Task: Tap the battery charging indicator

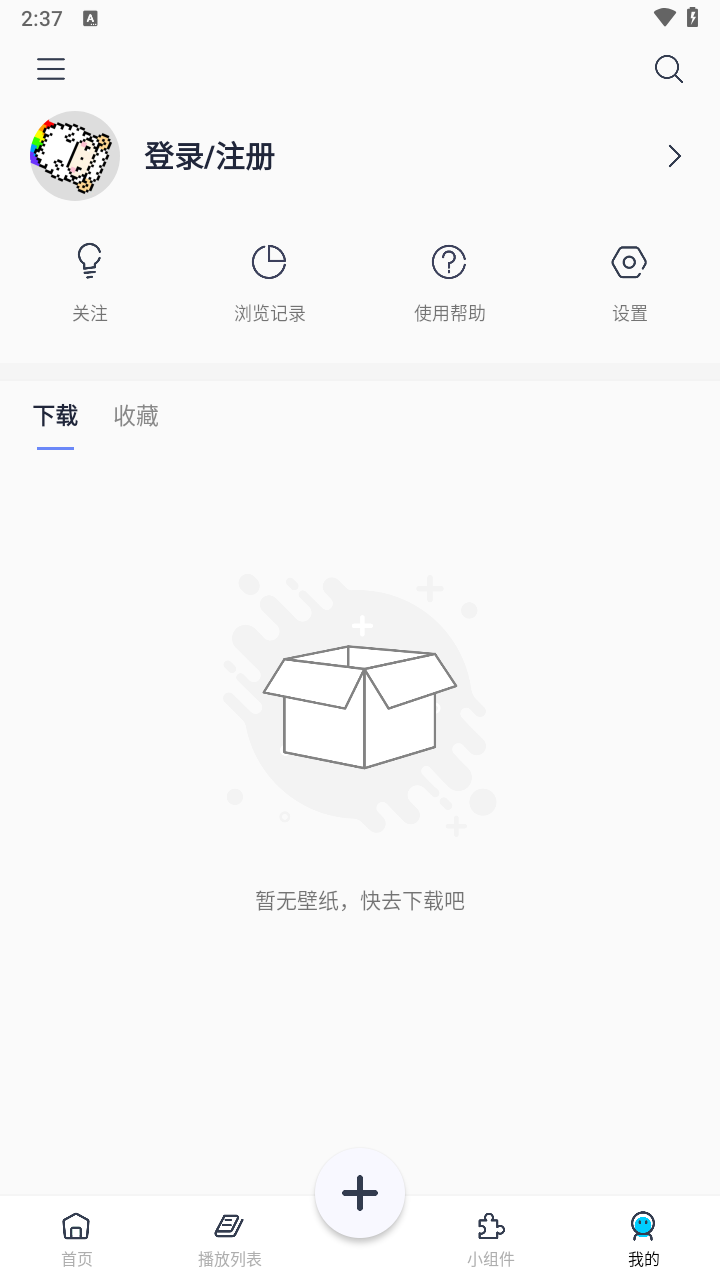Action: 692,17
